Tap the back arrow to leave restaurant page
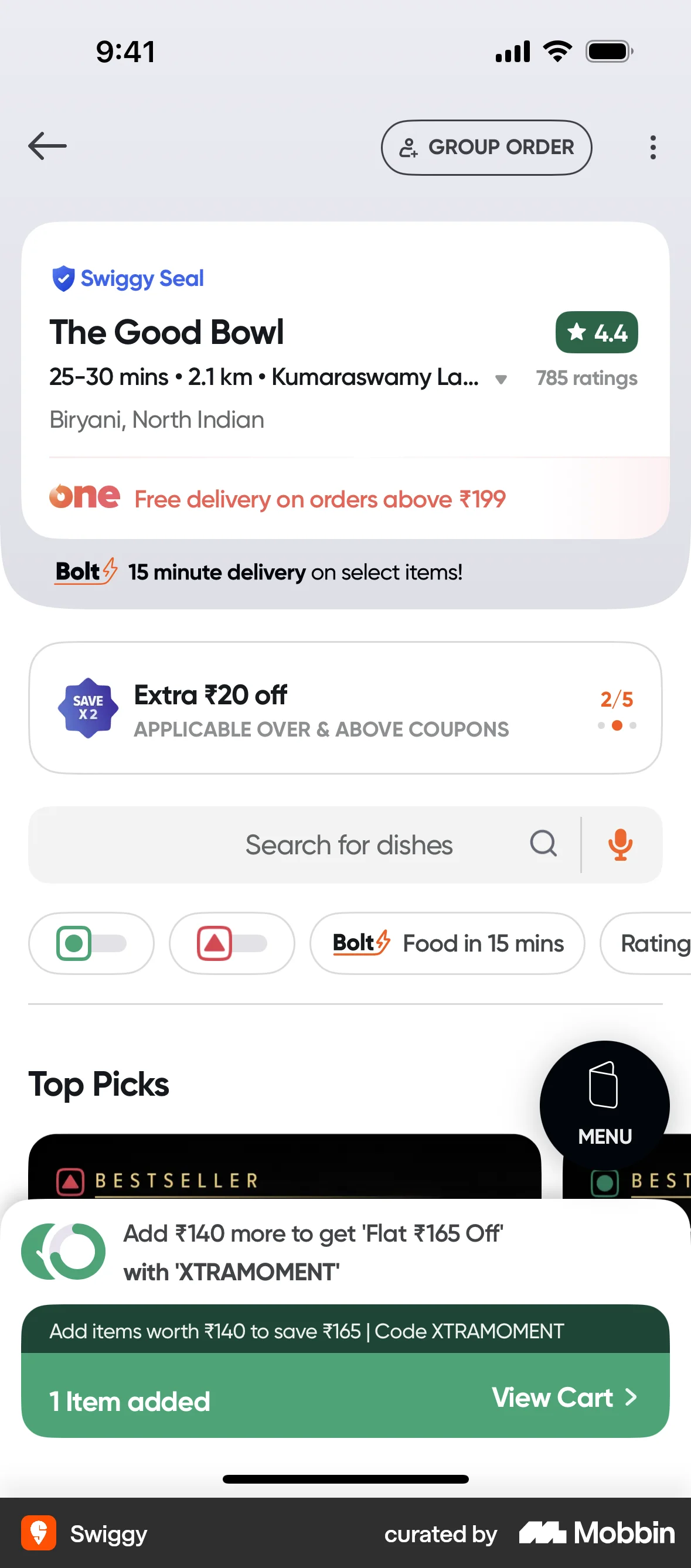 coord(47,146)
